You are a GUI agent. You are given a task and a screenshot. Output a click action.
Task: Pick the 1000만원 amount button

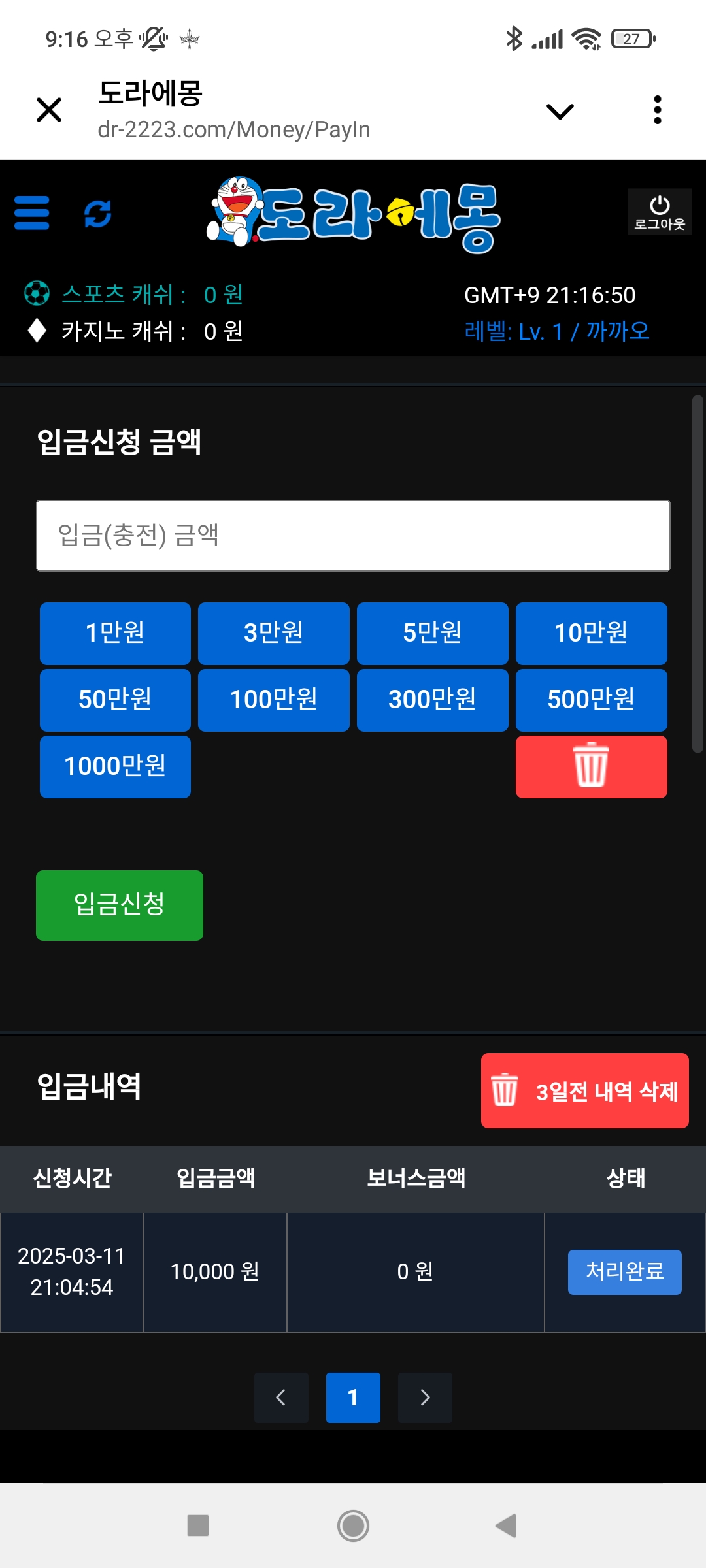115,766
